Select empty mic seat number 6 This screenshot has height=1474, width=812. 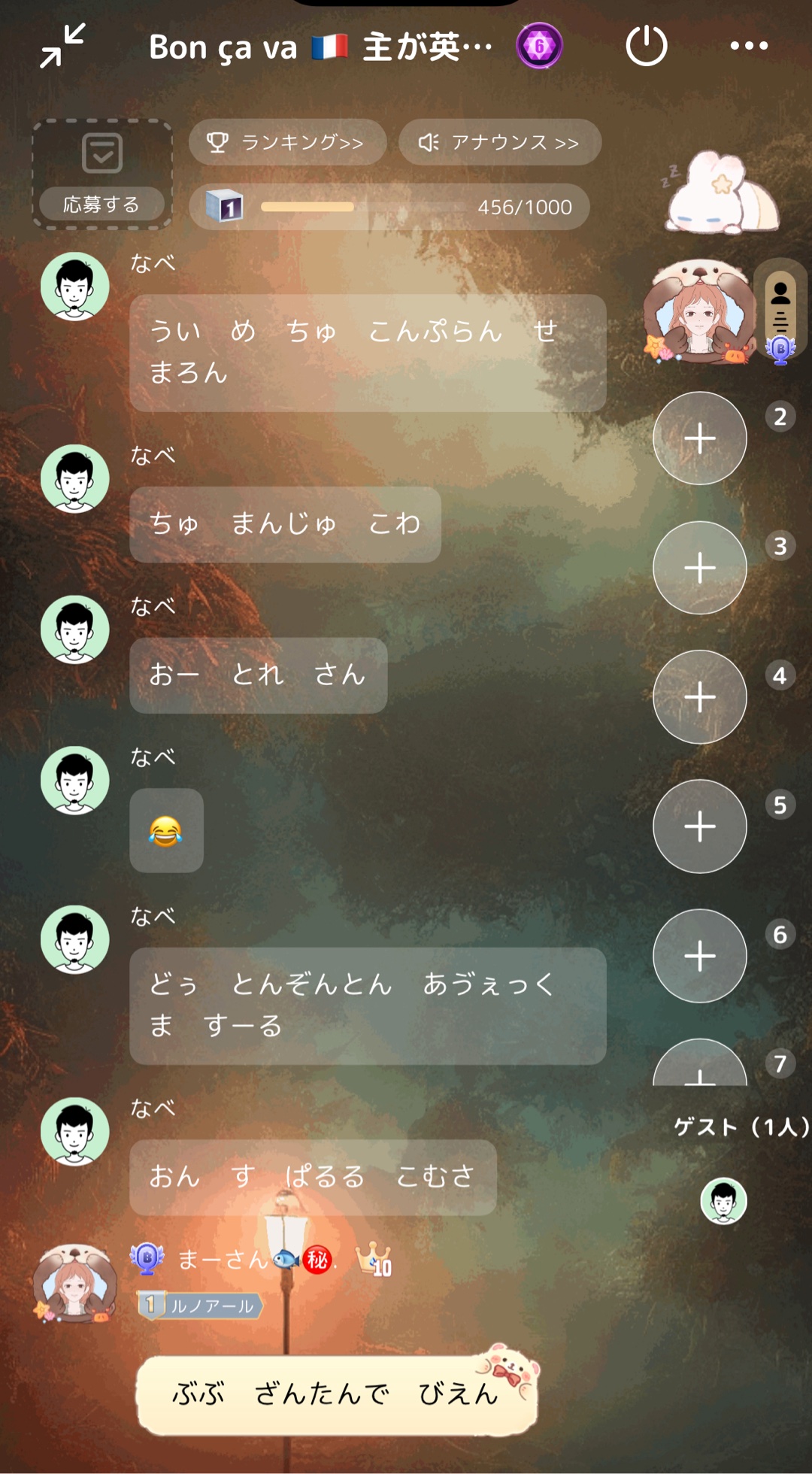coord(699,956)
